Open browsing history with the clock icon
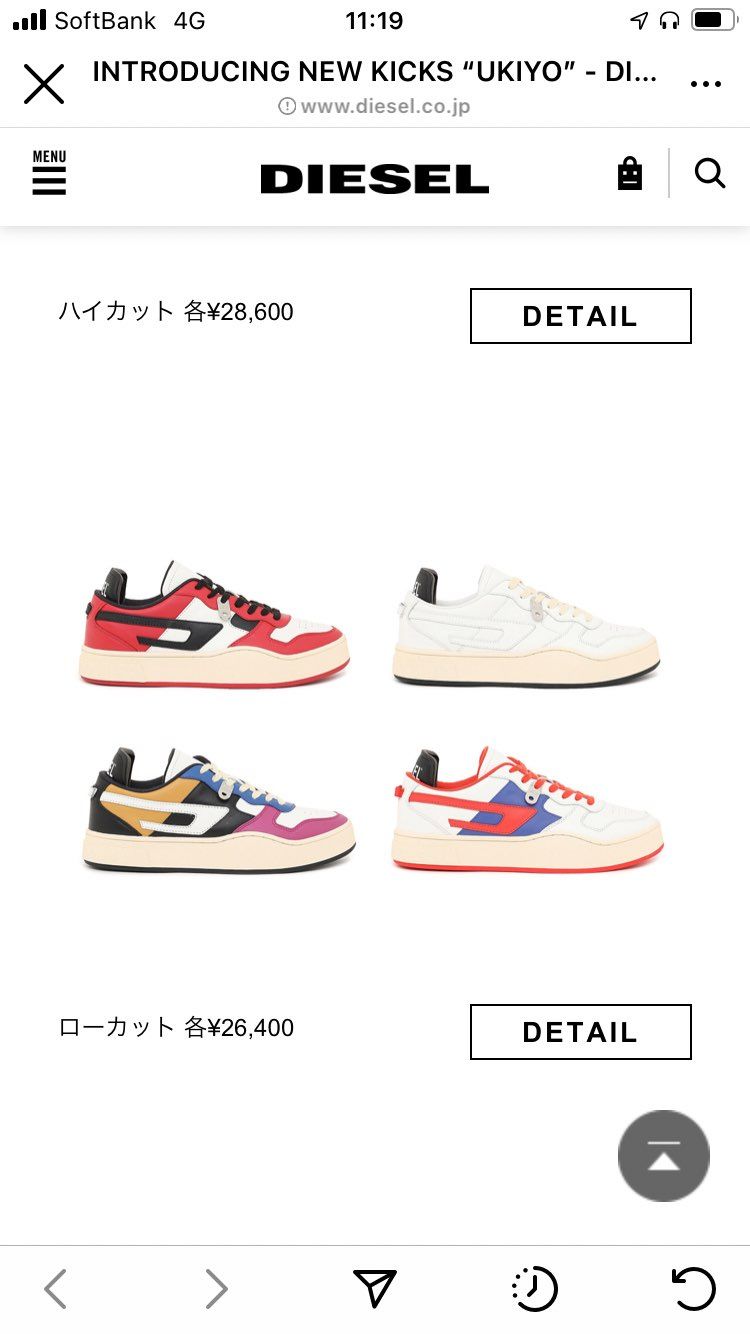Viewport: 750px width, 1334px height. [536, 1289]
